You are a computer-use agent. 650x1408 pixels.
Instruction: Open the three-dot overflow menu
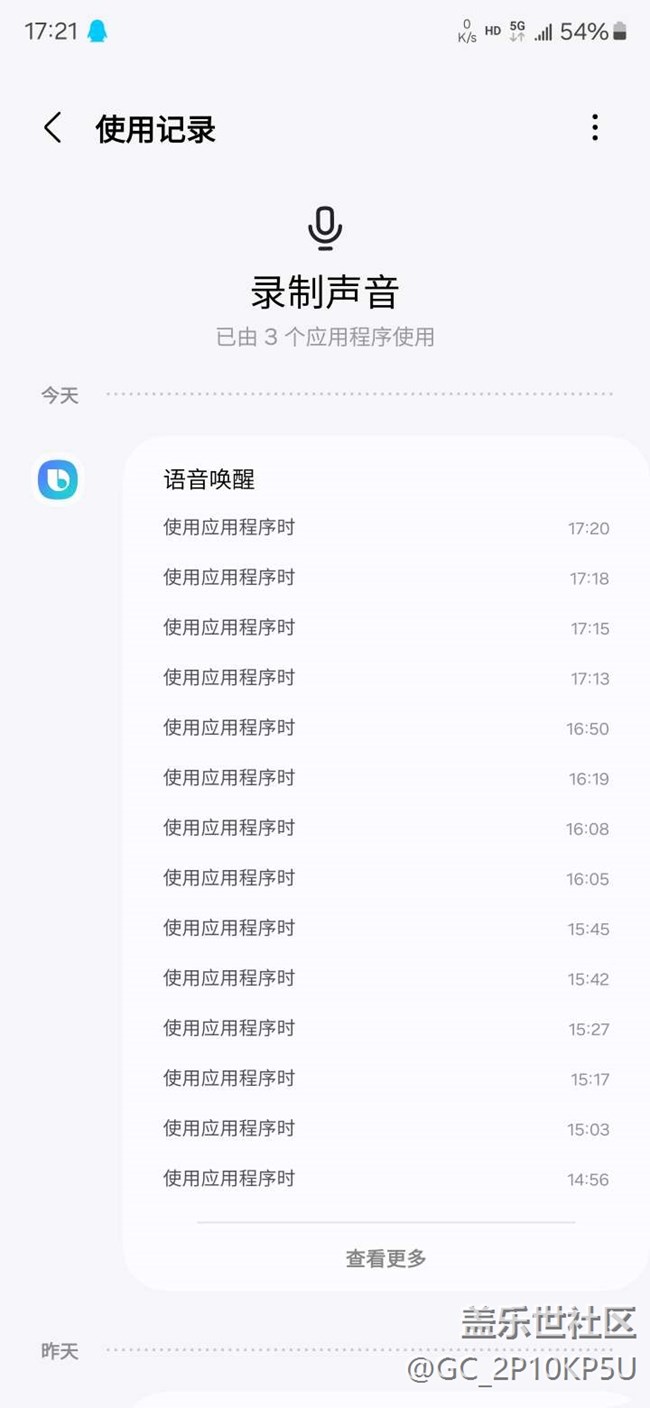coord(595,128)
